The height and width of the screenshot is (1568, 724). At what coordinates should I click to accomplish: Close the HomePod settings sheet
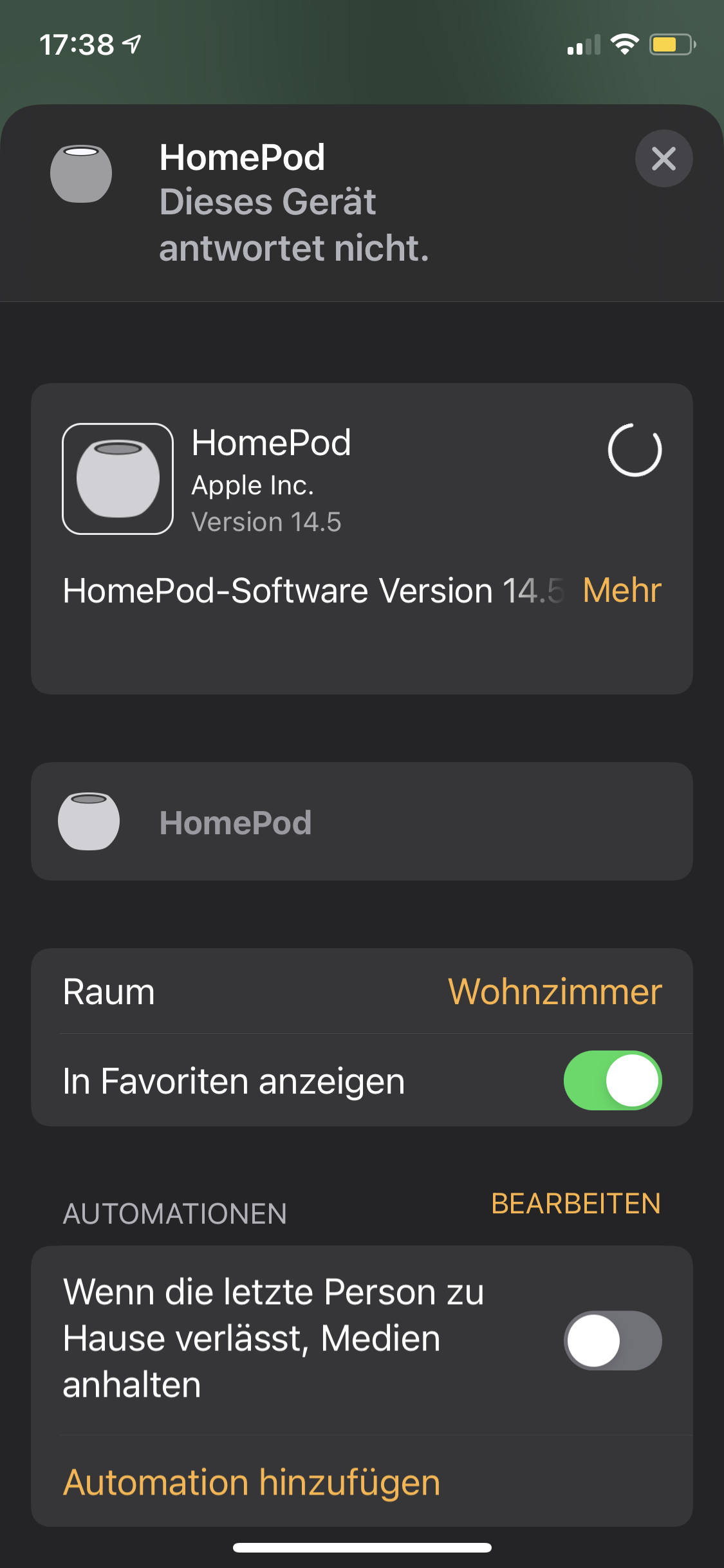[664, 158]
